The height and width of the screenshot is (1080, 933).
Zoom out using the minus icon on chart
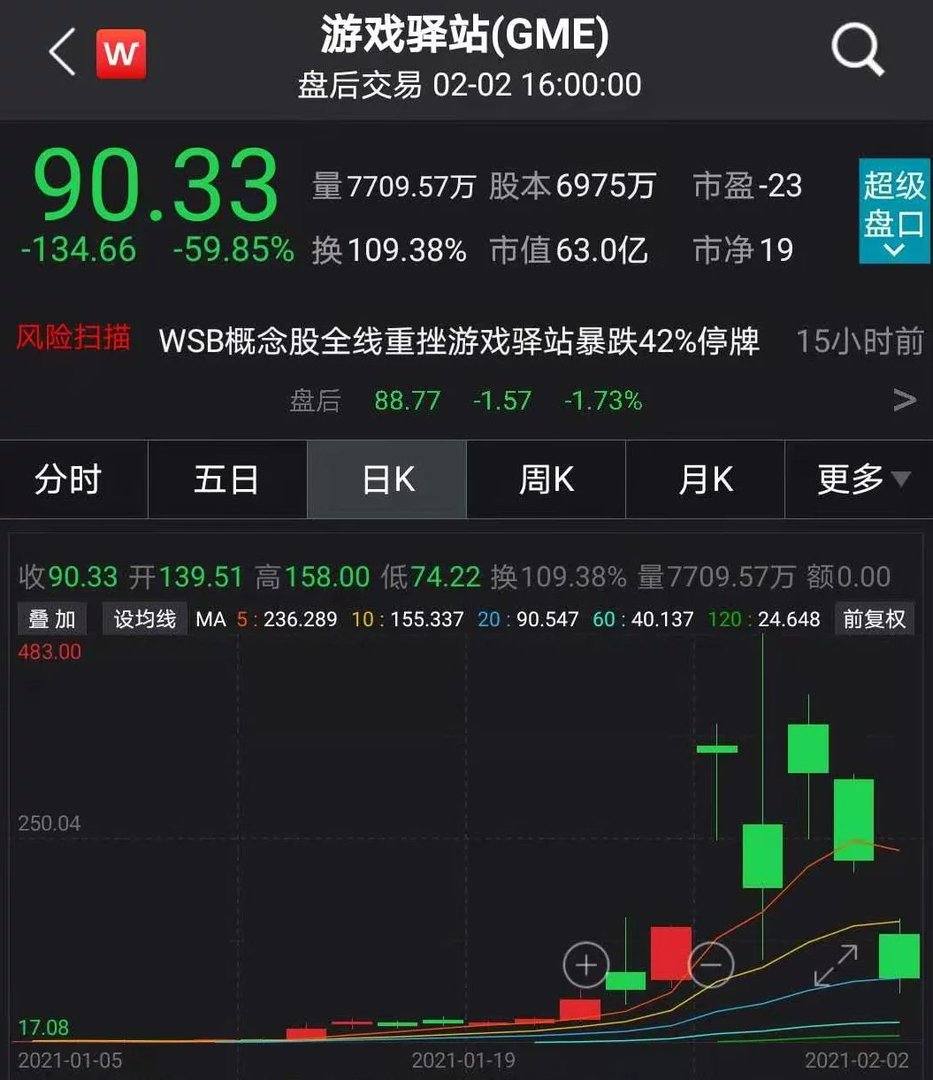coord(711,965)
